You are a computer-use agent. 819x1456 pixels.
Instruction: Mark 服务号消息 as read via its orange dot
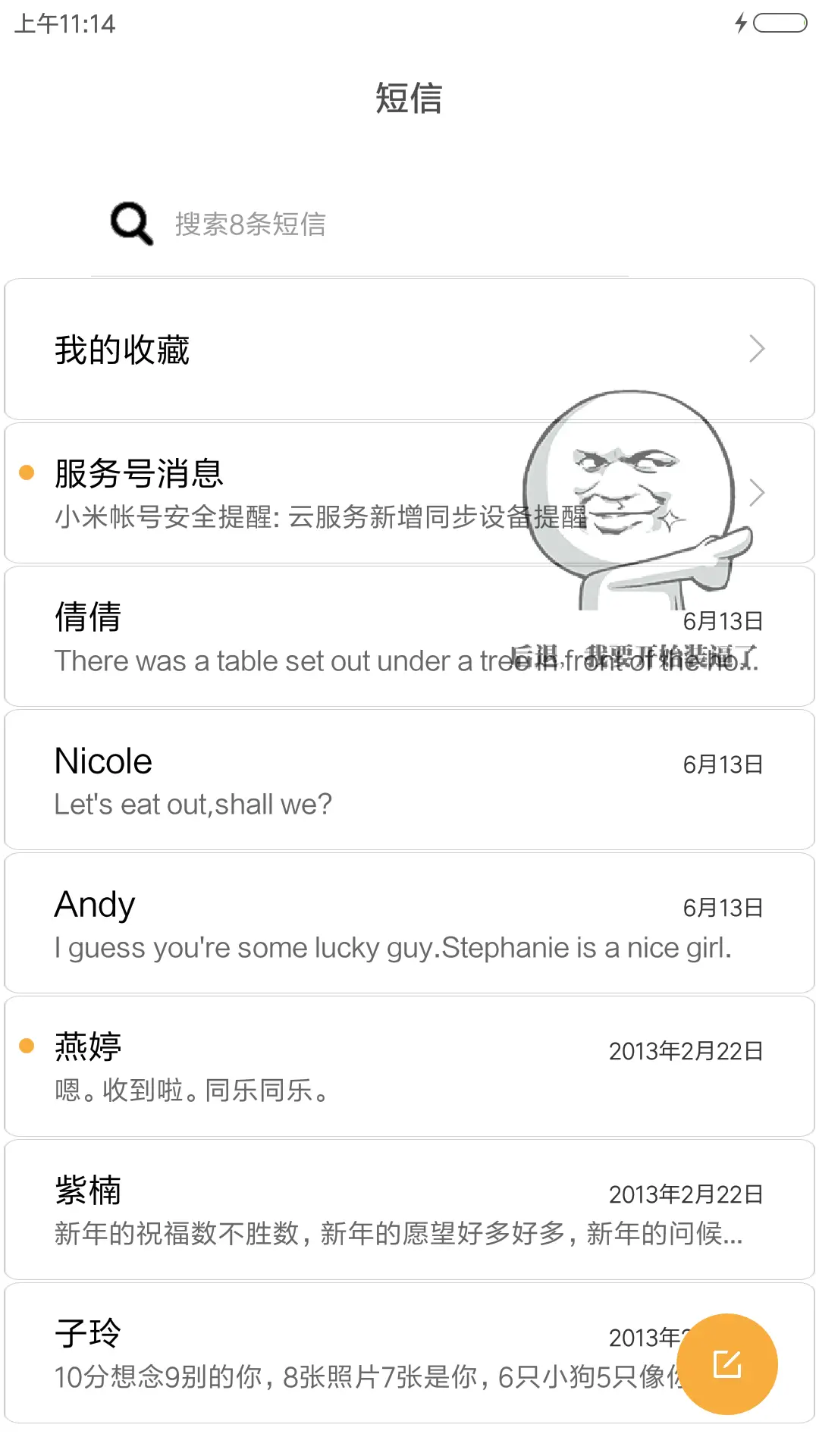click(x=27, y=472)
